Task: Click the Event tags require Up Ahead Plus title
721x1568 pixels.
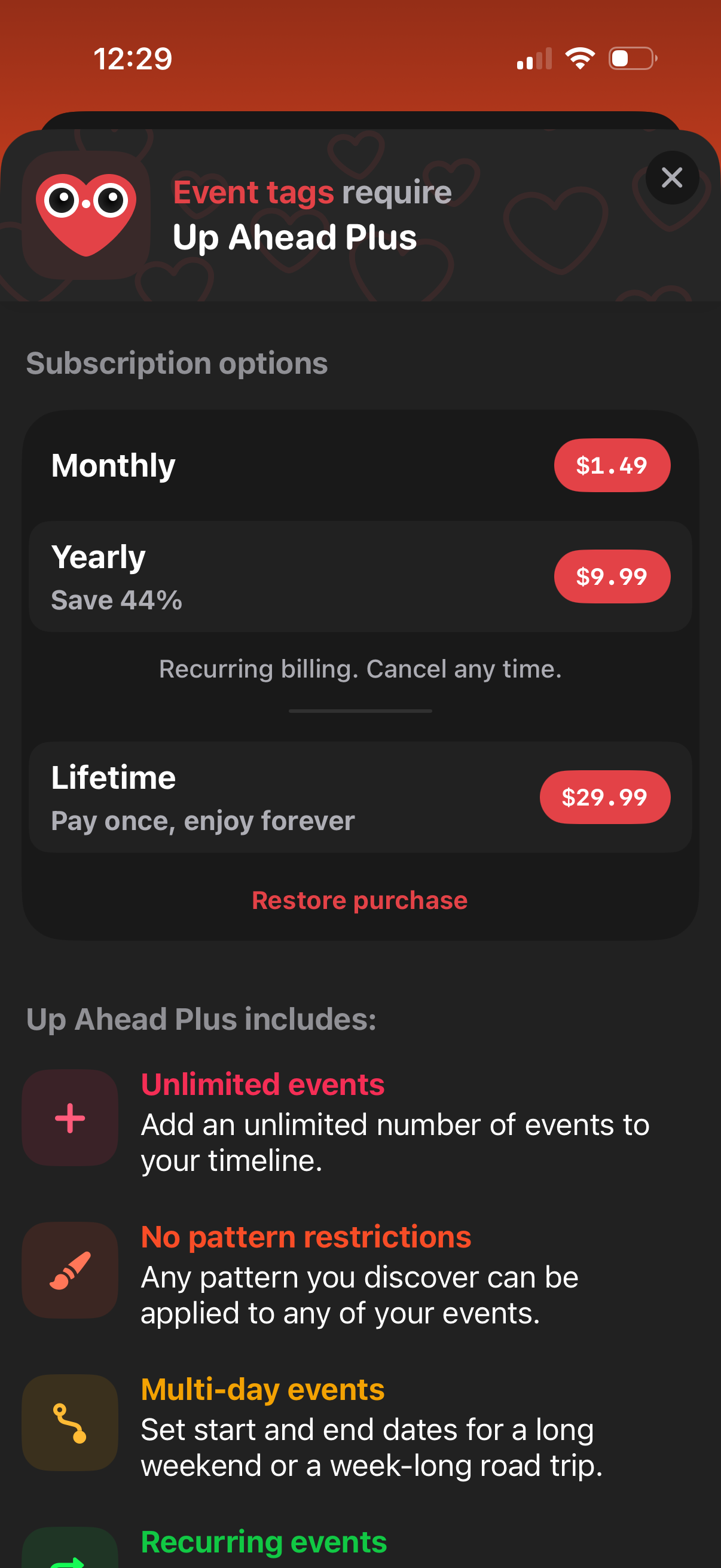Action: click(x=295, y=214)
